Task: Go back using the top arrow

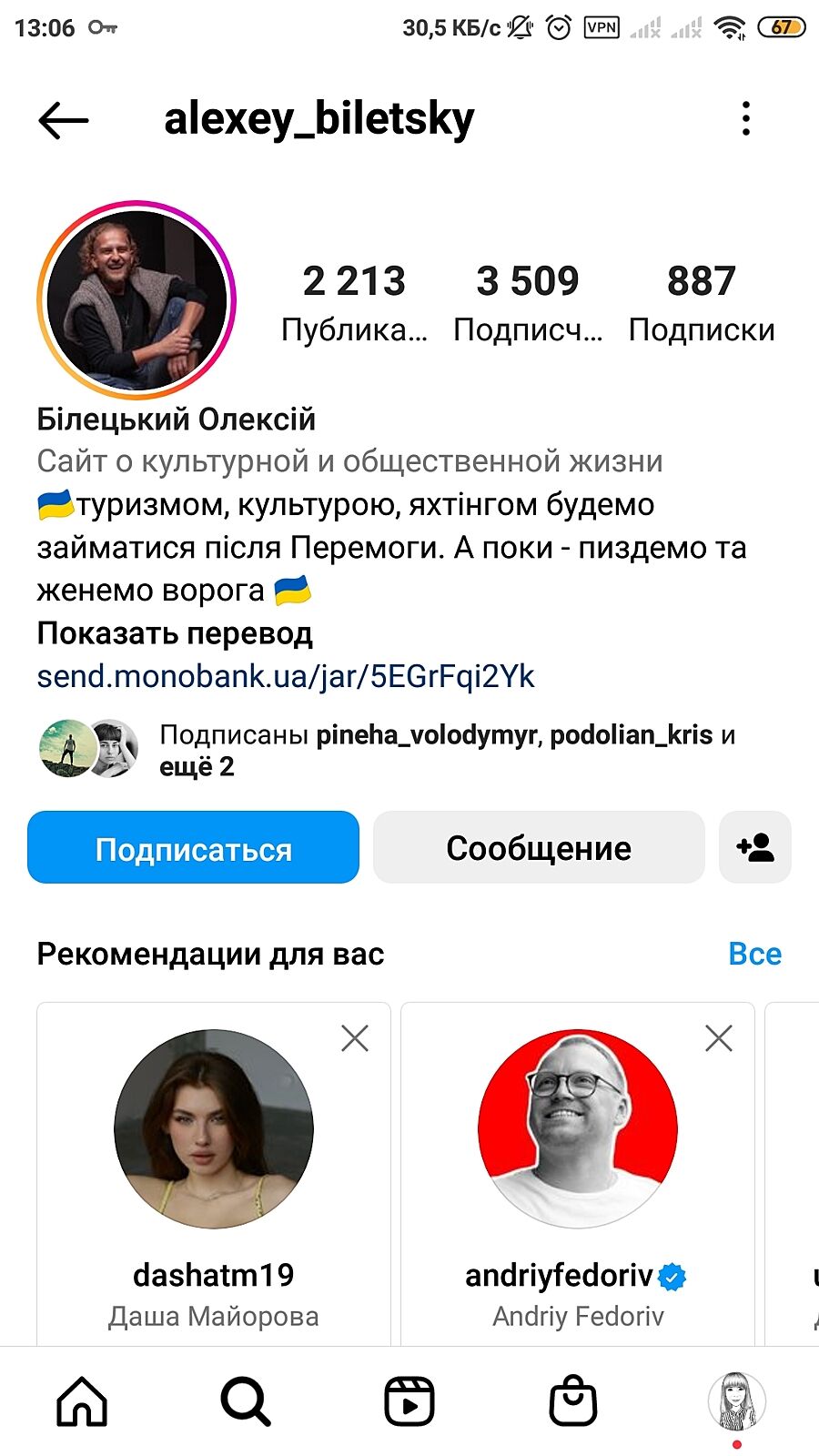Action: [64, 119]
